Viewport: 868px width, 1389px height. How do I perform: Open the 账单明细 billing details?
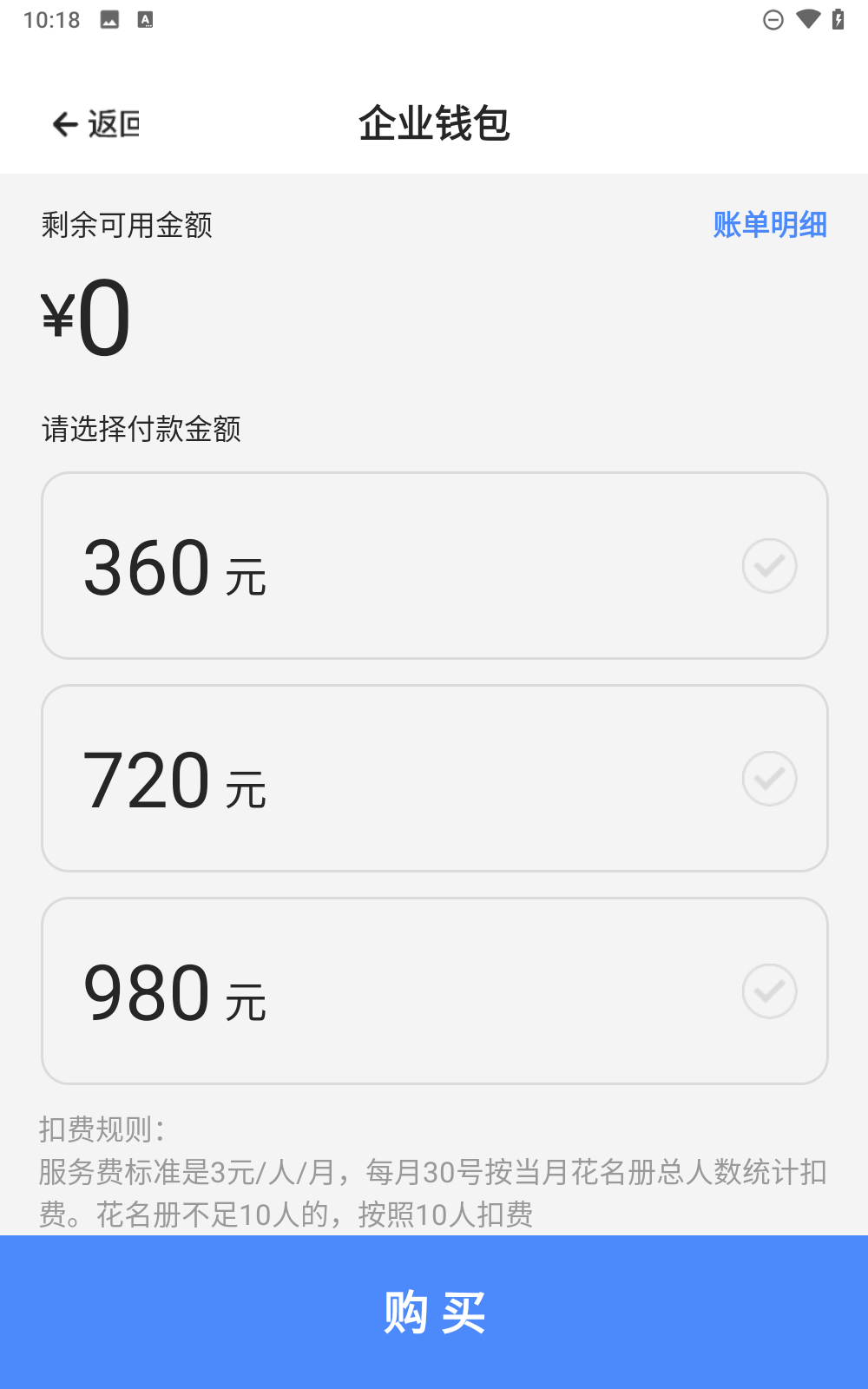[x=769, y=226]
